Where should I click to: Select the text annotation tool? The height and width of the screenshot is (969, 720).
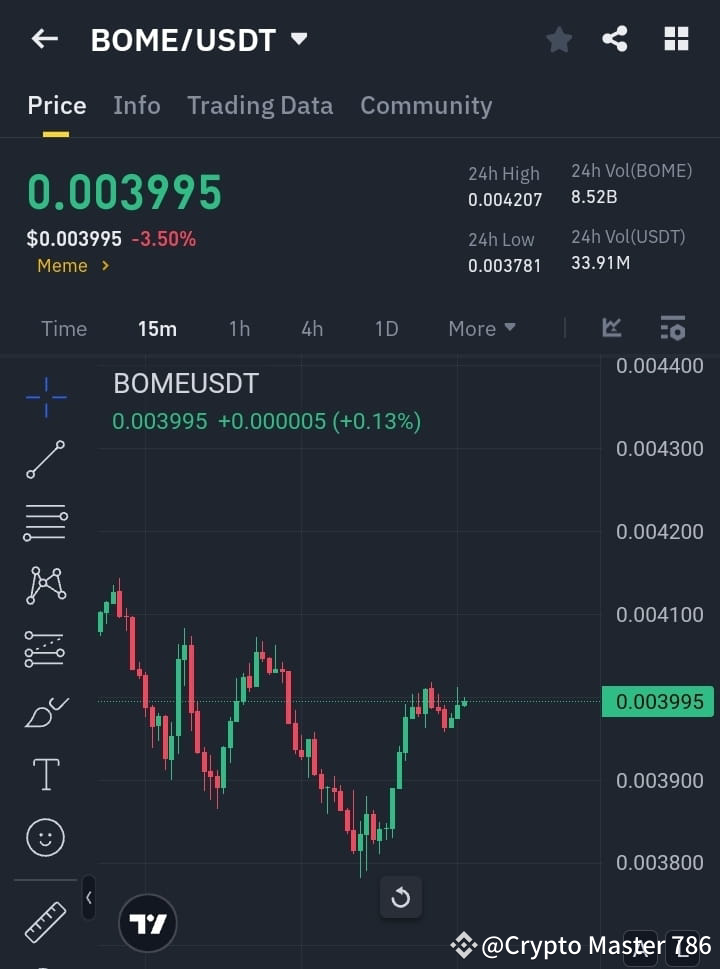[45, 773]
